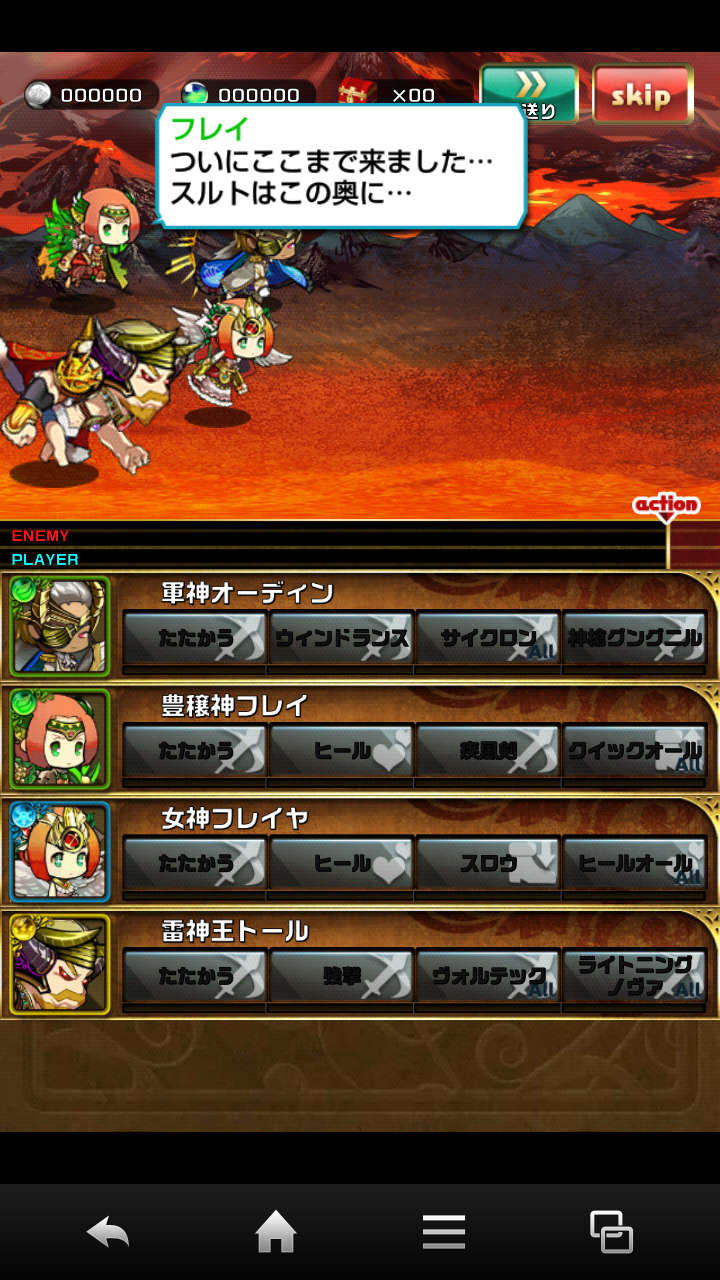Activate 神槍グングニル skill
This screenshot has height=1280, width=720.
[x=634, y=638]
